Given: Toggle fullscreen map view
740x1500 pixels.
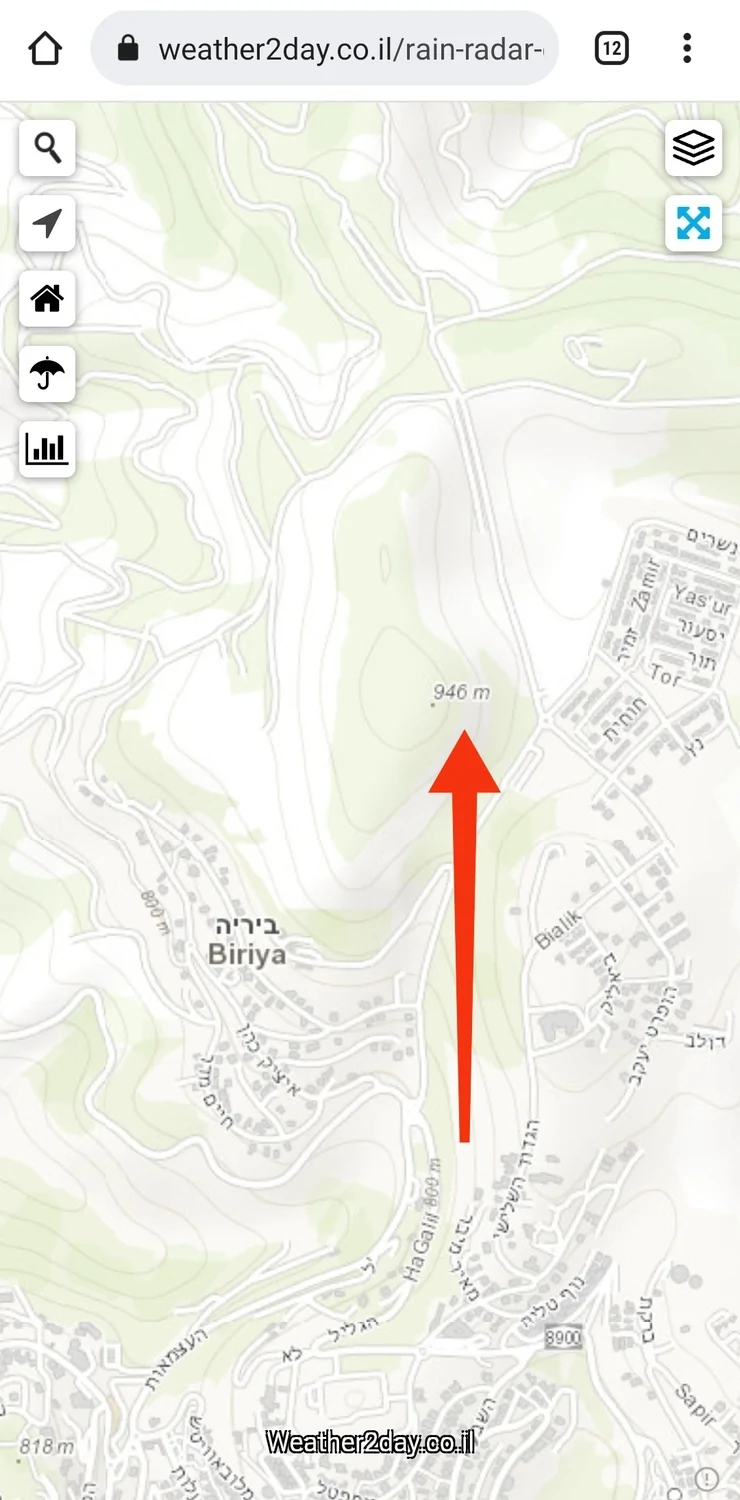Looking at the screenshot, I should (x=693, y=223).
